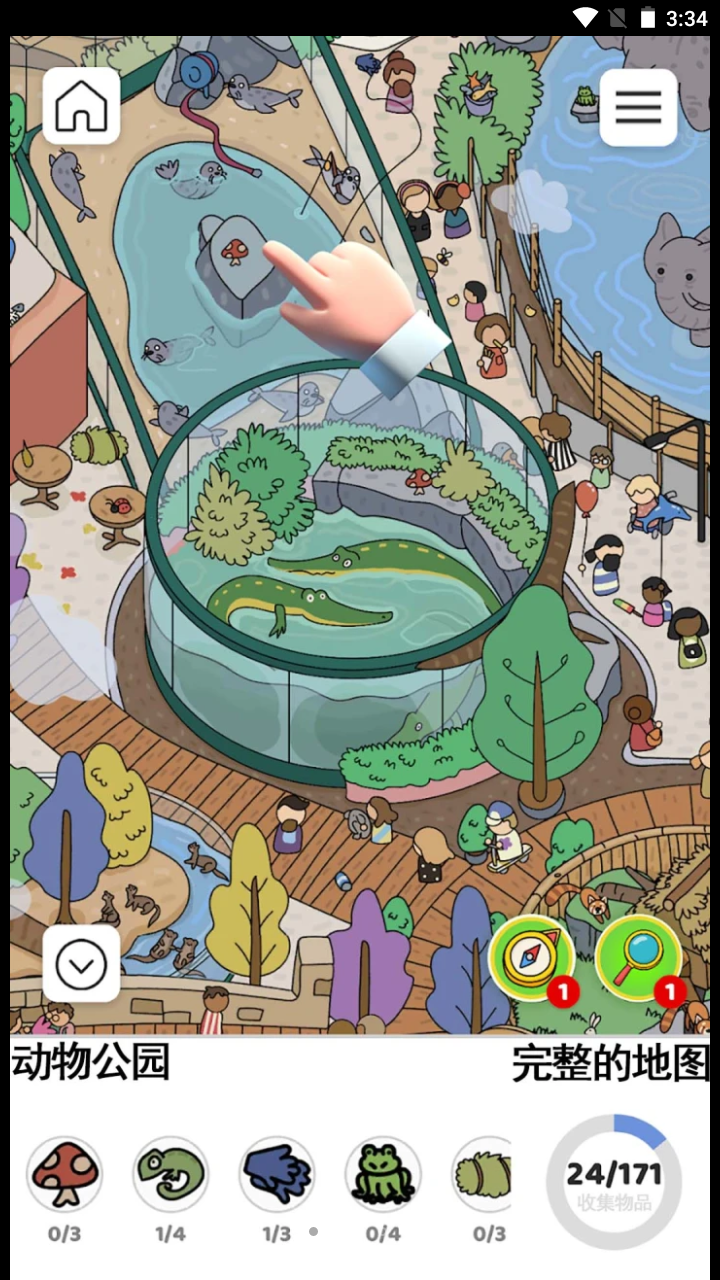The image size is (720, 1280).
Task: Go to the home screen of the game
Action: click(81, 106)
